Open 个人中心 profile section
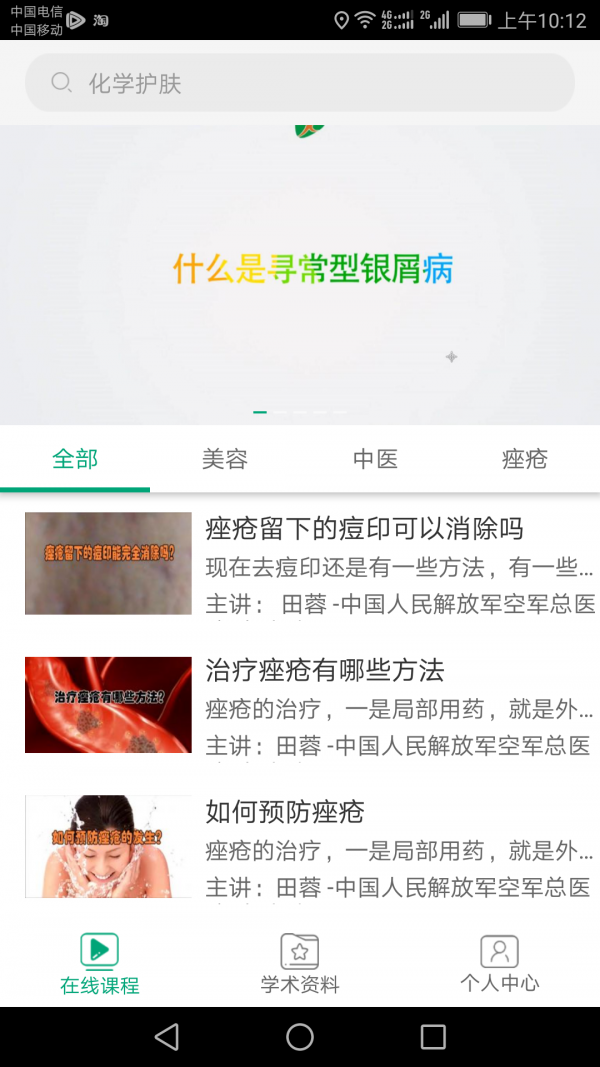600x1067 pixels. pyautogui.click(x=499, y=964)
